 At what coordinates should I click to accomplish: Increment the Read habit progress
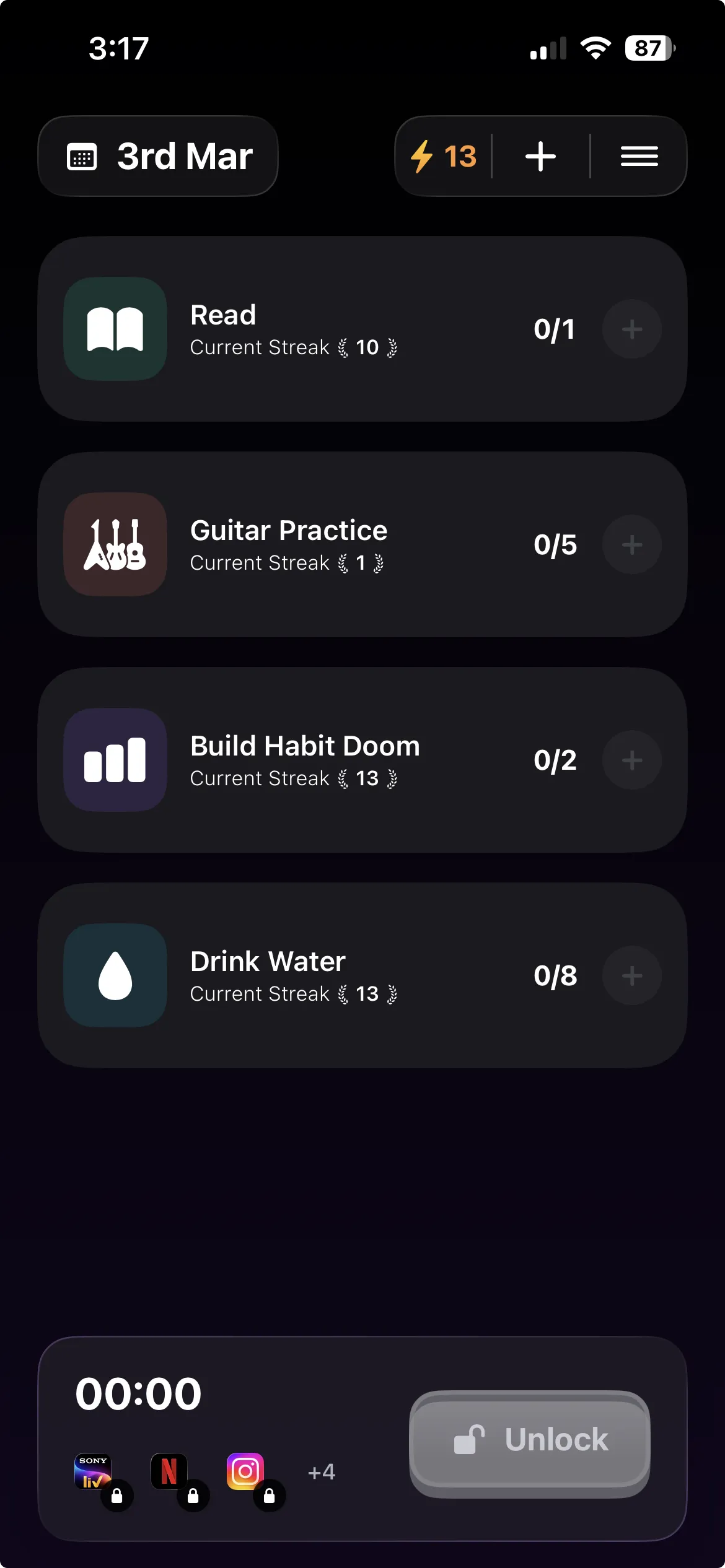click(631, 329)
